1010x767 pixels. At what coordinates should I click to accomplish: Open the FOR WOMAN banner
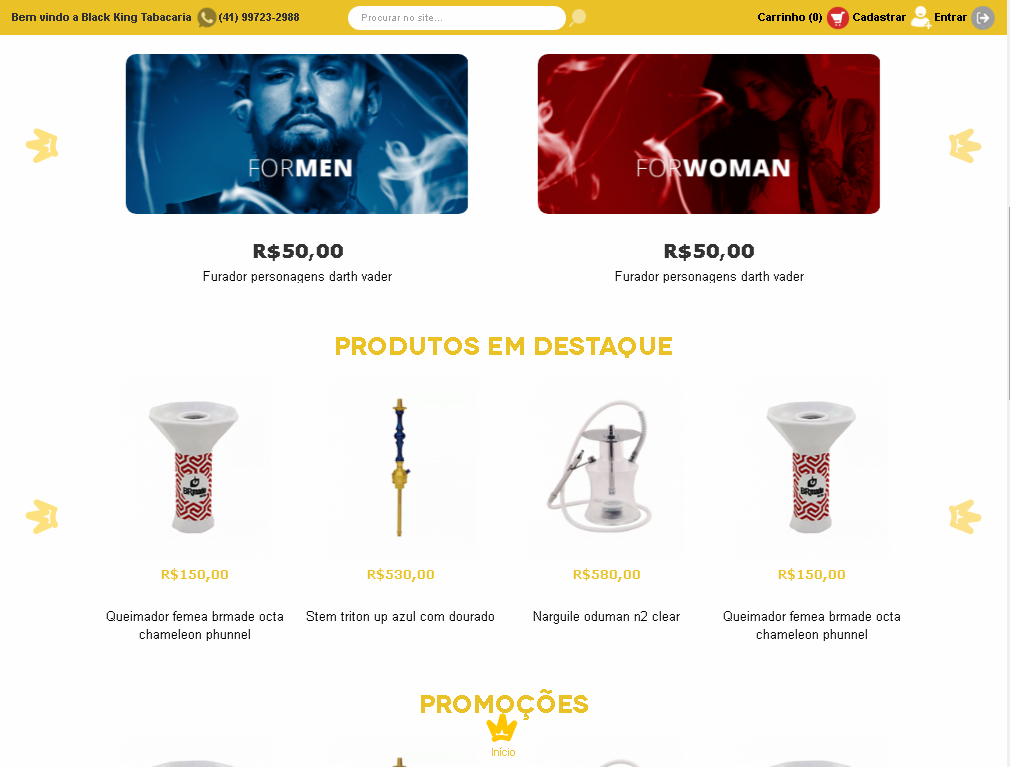click(x=709, y=134)
